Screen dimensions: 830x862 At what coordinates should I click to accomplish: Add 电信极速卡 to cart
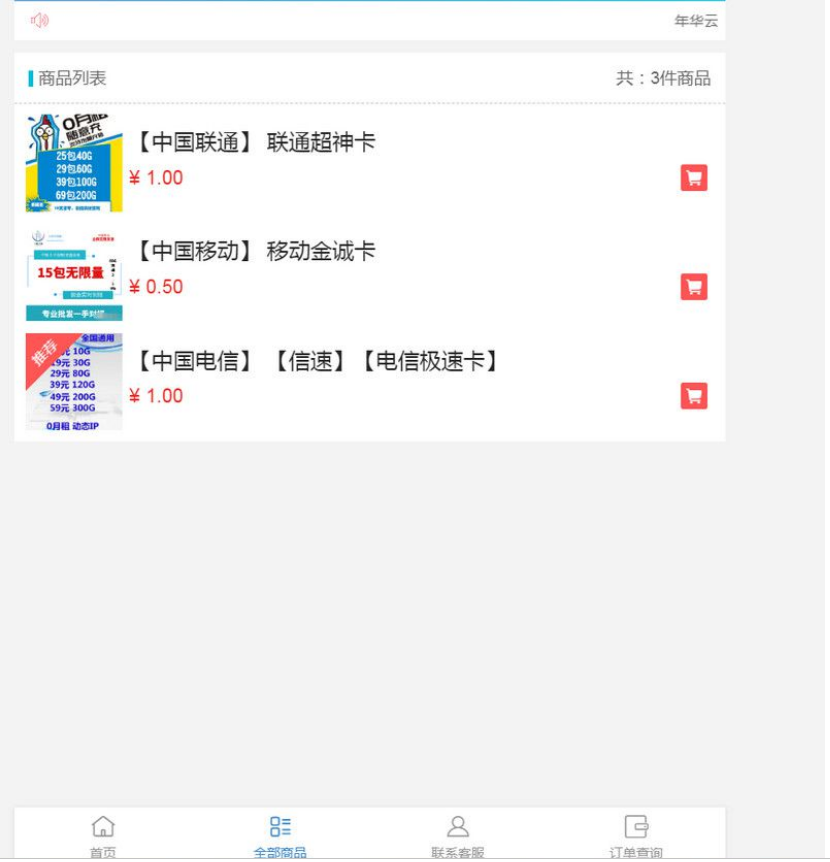click(x=694, y=396)
